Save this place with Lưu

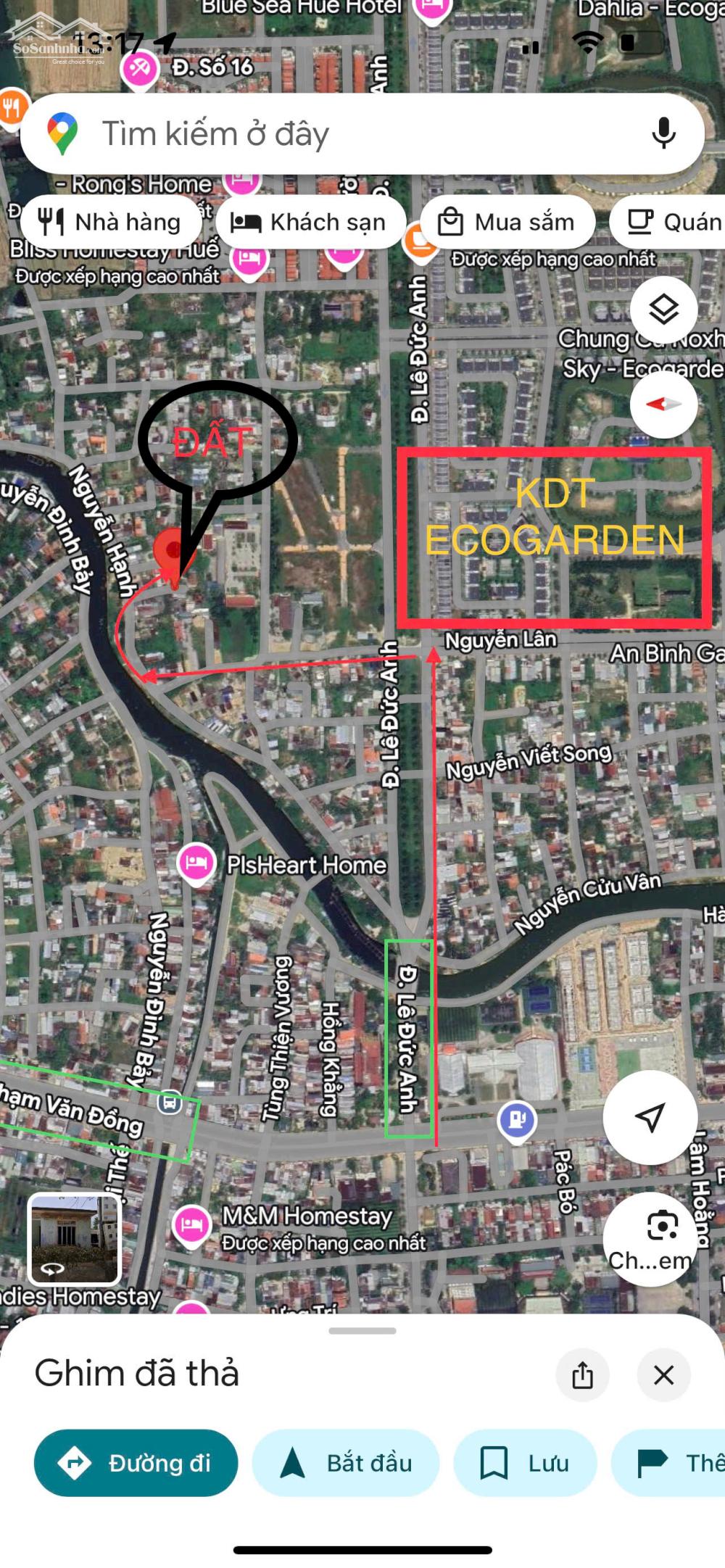(525, 1463)
